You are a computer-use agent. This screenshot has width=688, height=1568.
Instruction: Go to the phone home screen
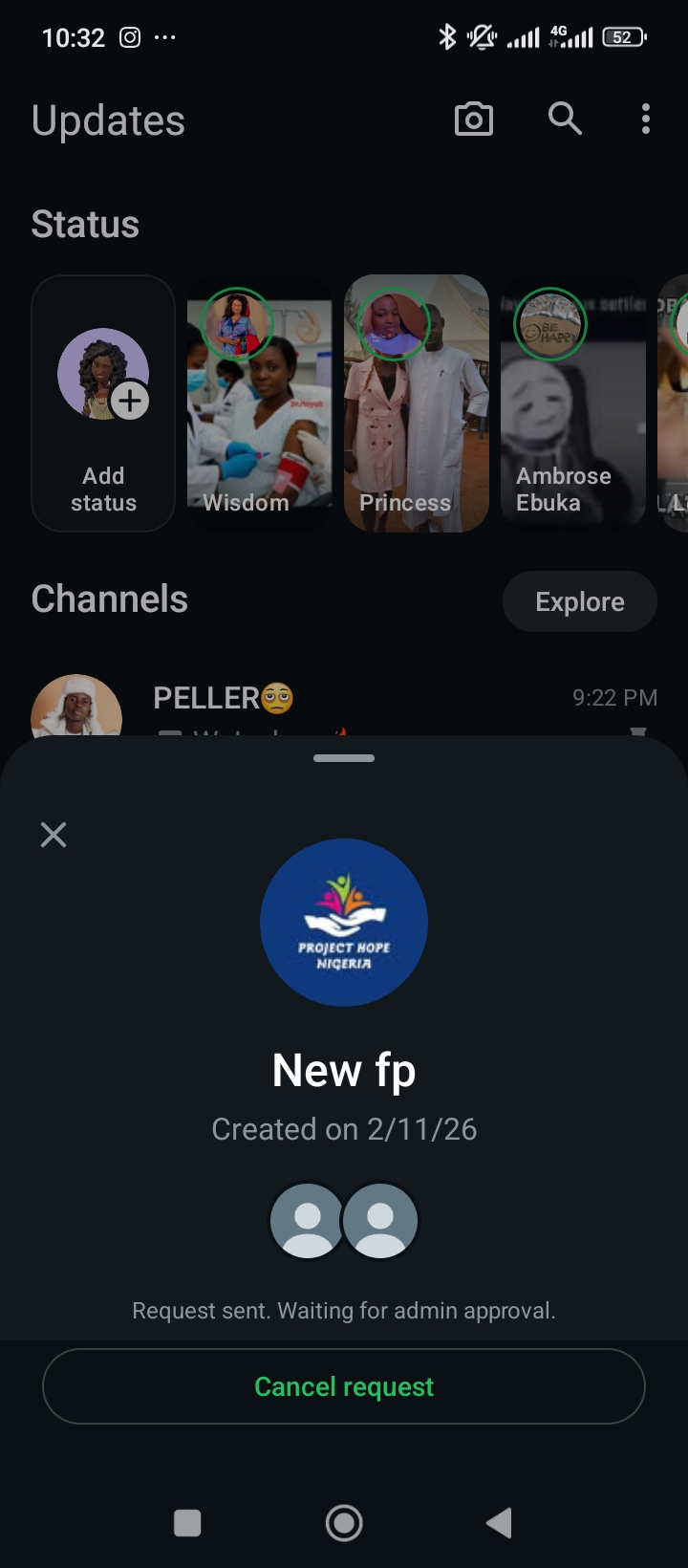coord(344,1523)
